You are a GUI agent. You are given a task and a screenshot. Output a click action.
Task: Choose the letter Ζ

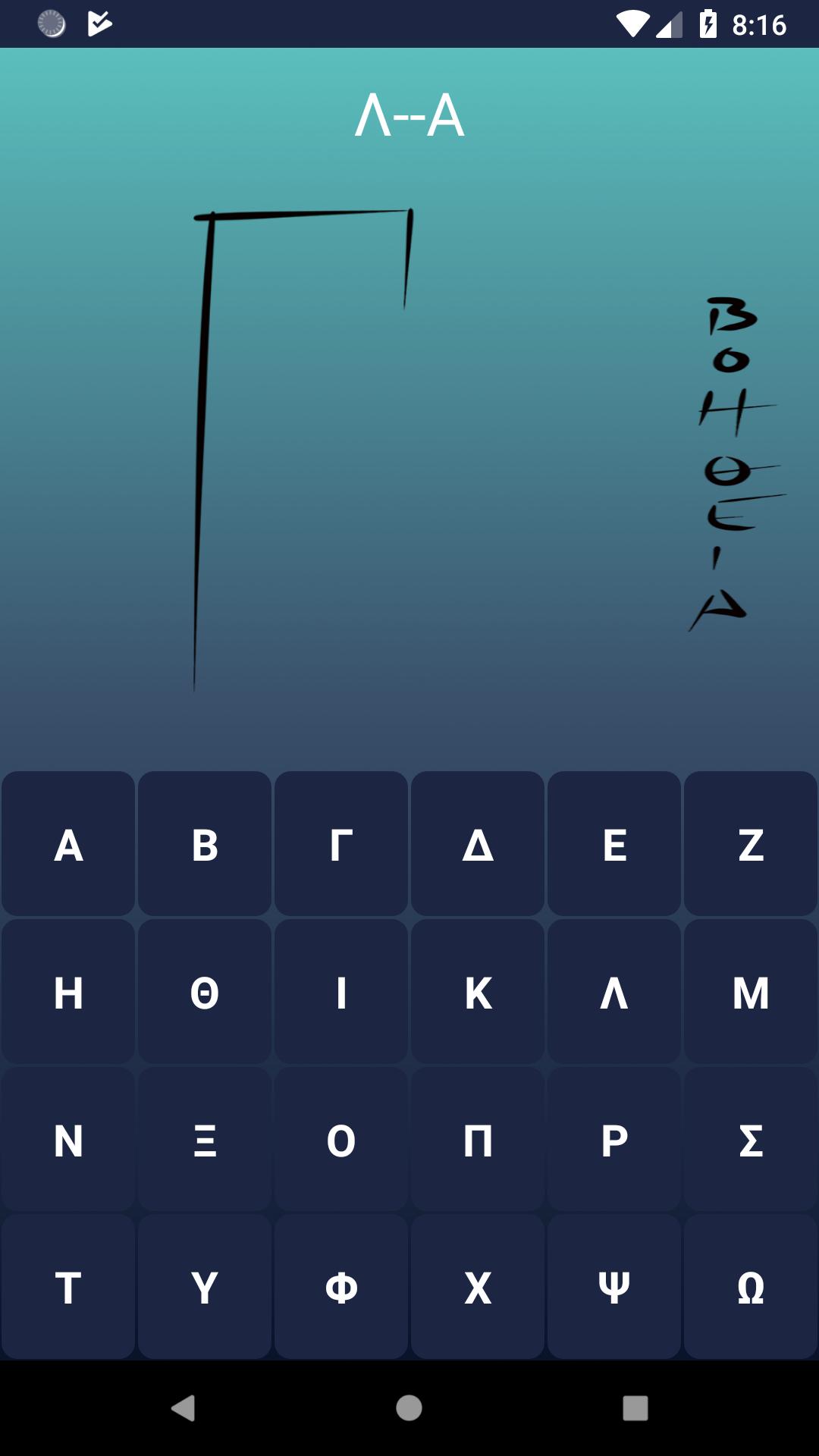point(751,844)
